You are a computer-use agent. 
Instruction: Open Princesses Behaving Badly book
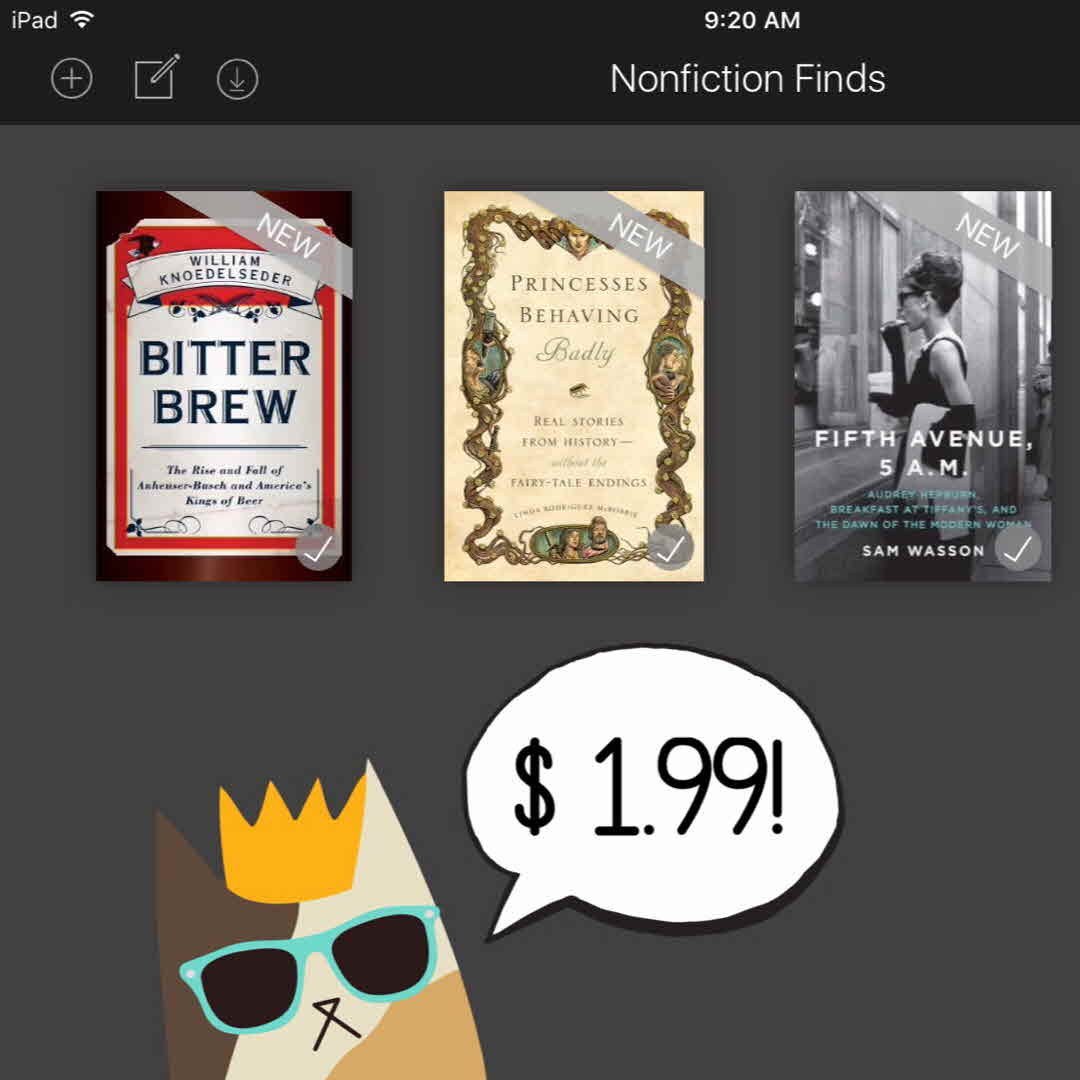coord(573,385)
